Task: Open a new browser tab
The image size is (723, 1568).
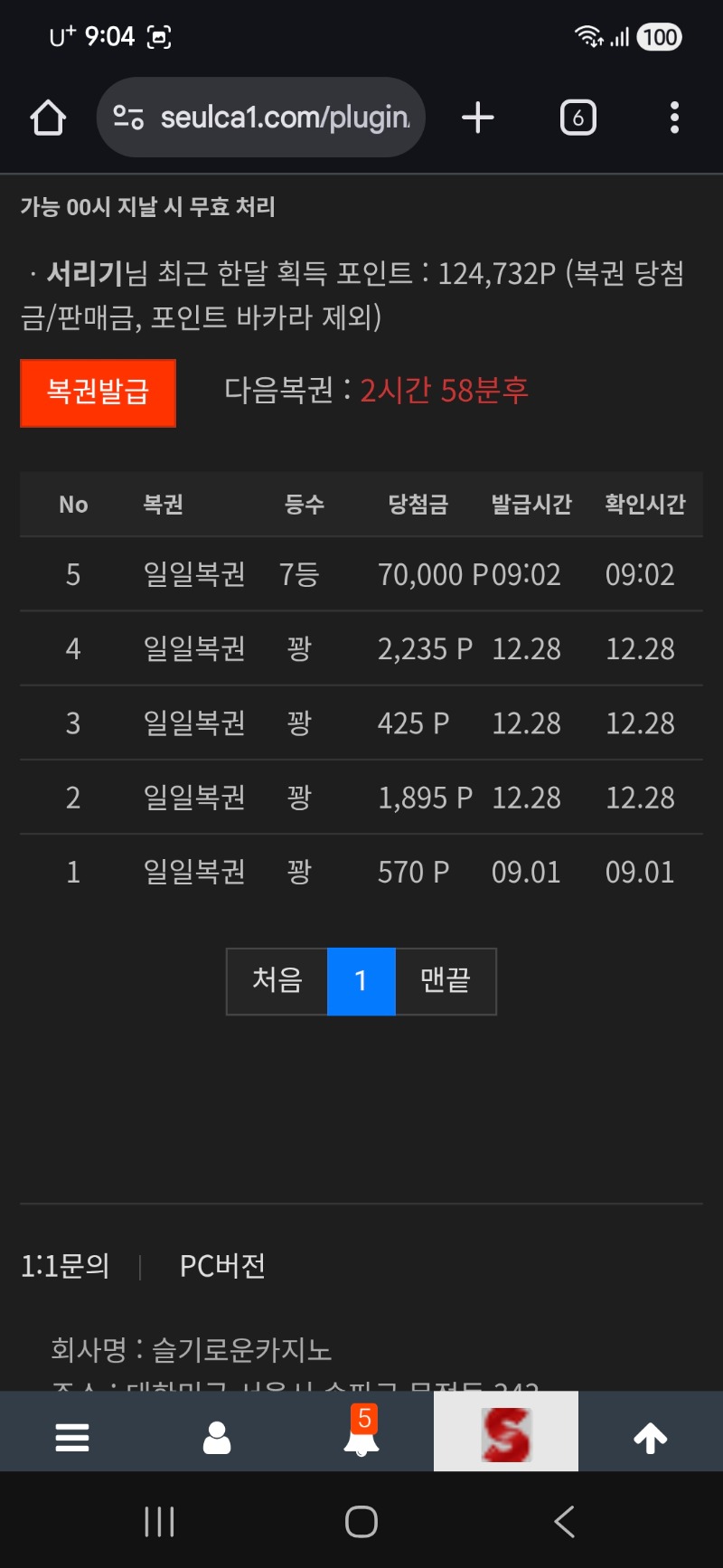Action: [x=478, y=118]
